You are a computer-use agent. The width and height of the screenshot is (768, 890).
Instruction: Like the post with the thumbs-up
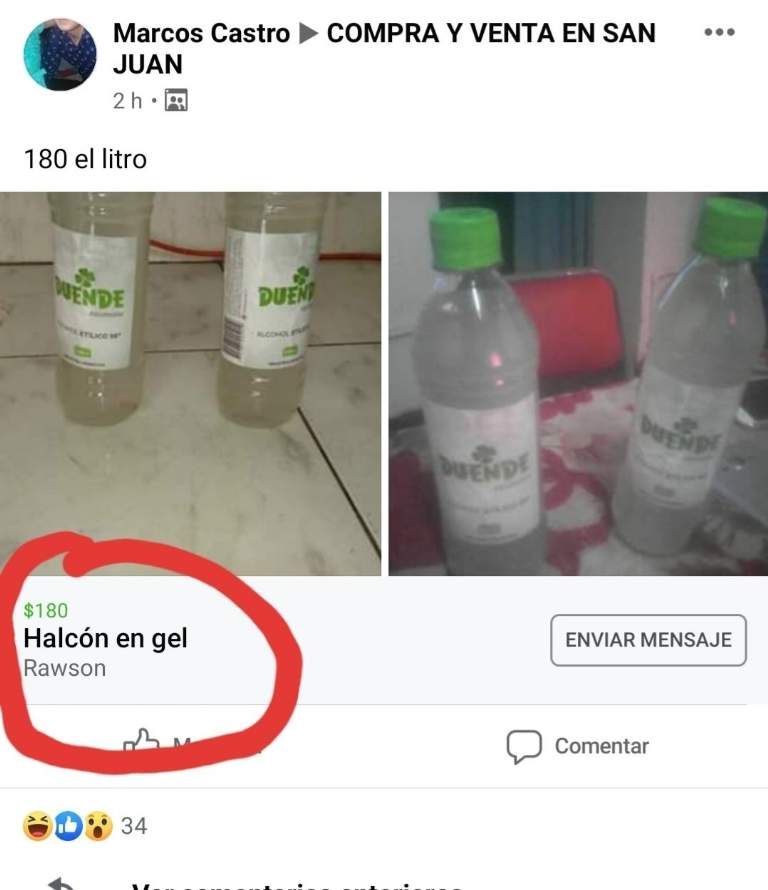(x=143, y=742)
